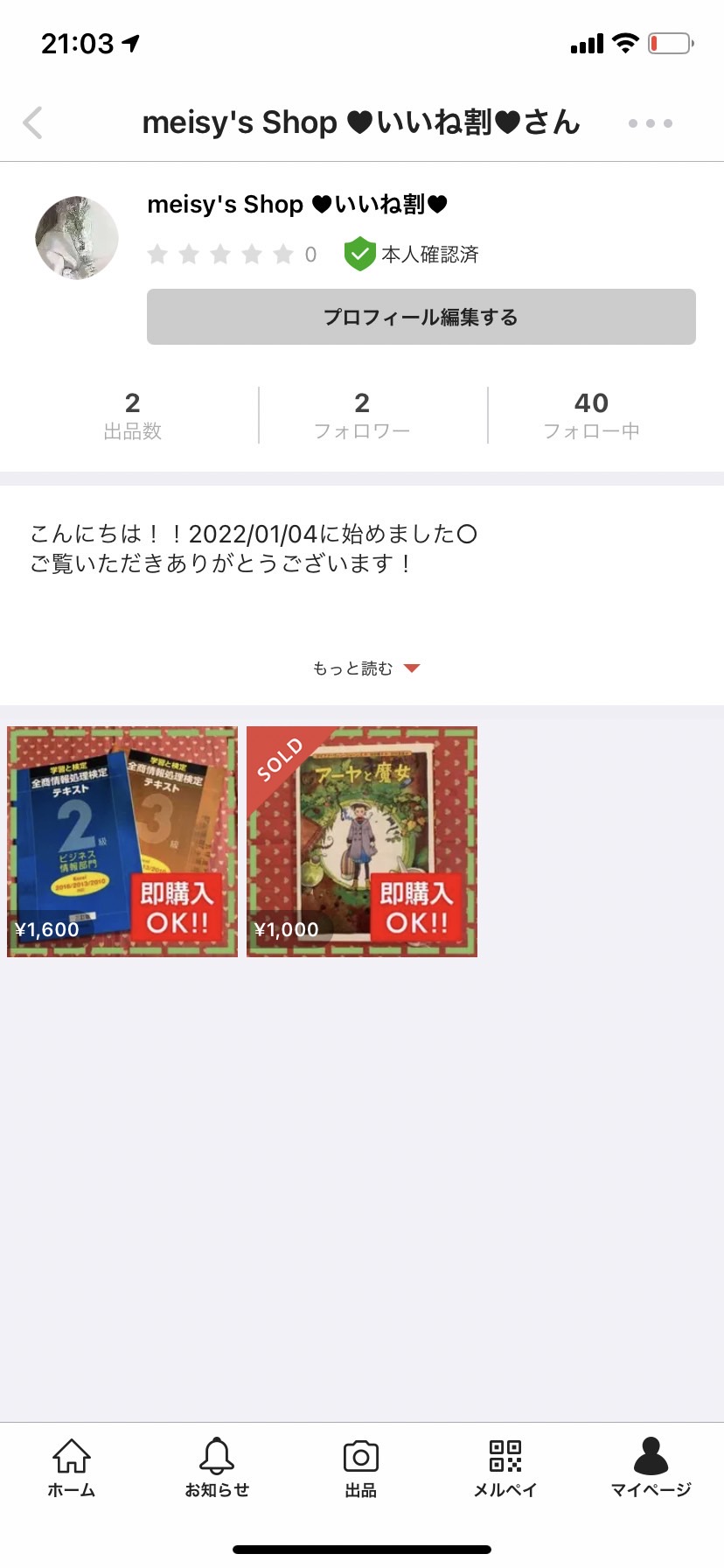Open the 出品 camera tab
The width and height of the screenshot is (724, 1568).
point(360,1468)
